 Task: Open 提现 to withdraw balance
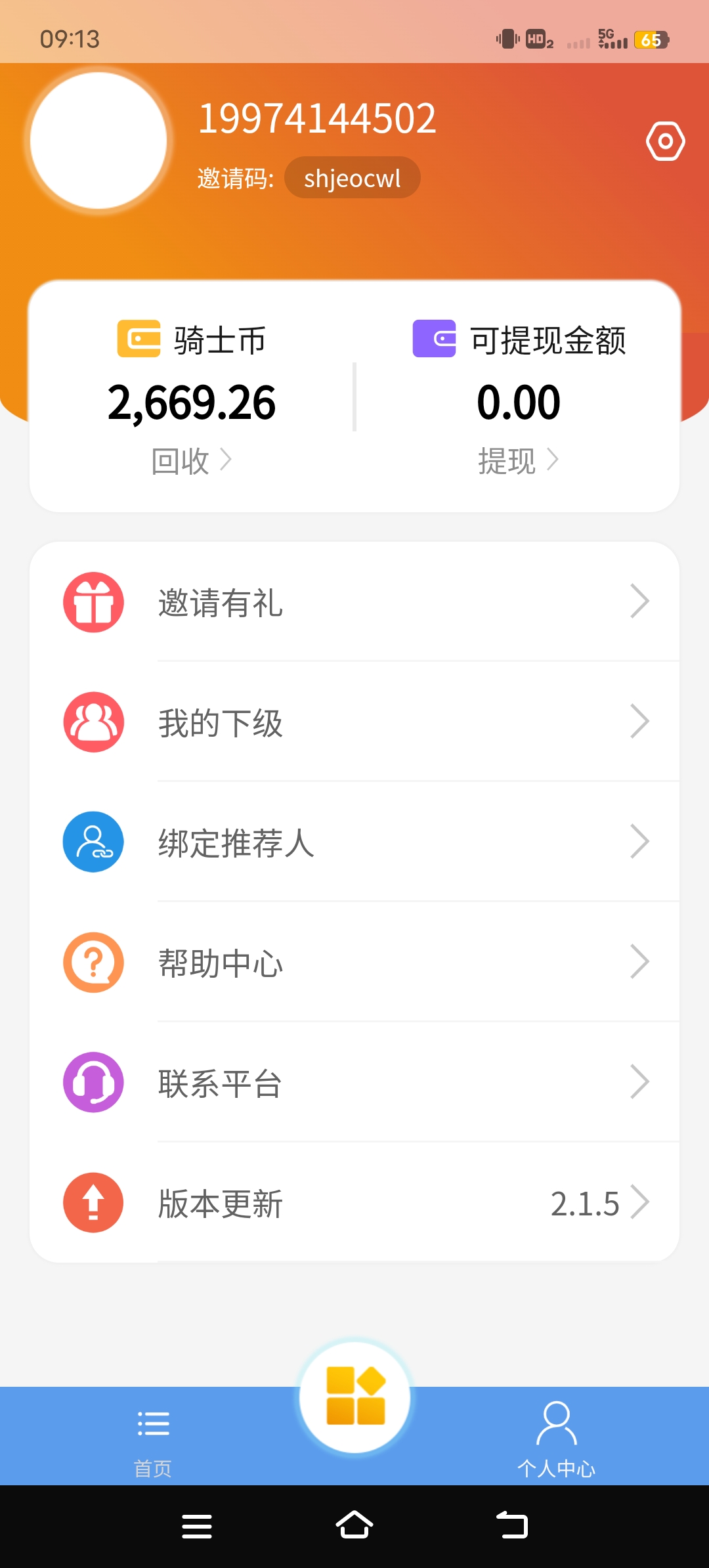(x=518, y=460)
